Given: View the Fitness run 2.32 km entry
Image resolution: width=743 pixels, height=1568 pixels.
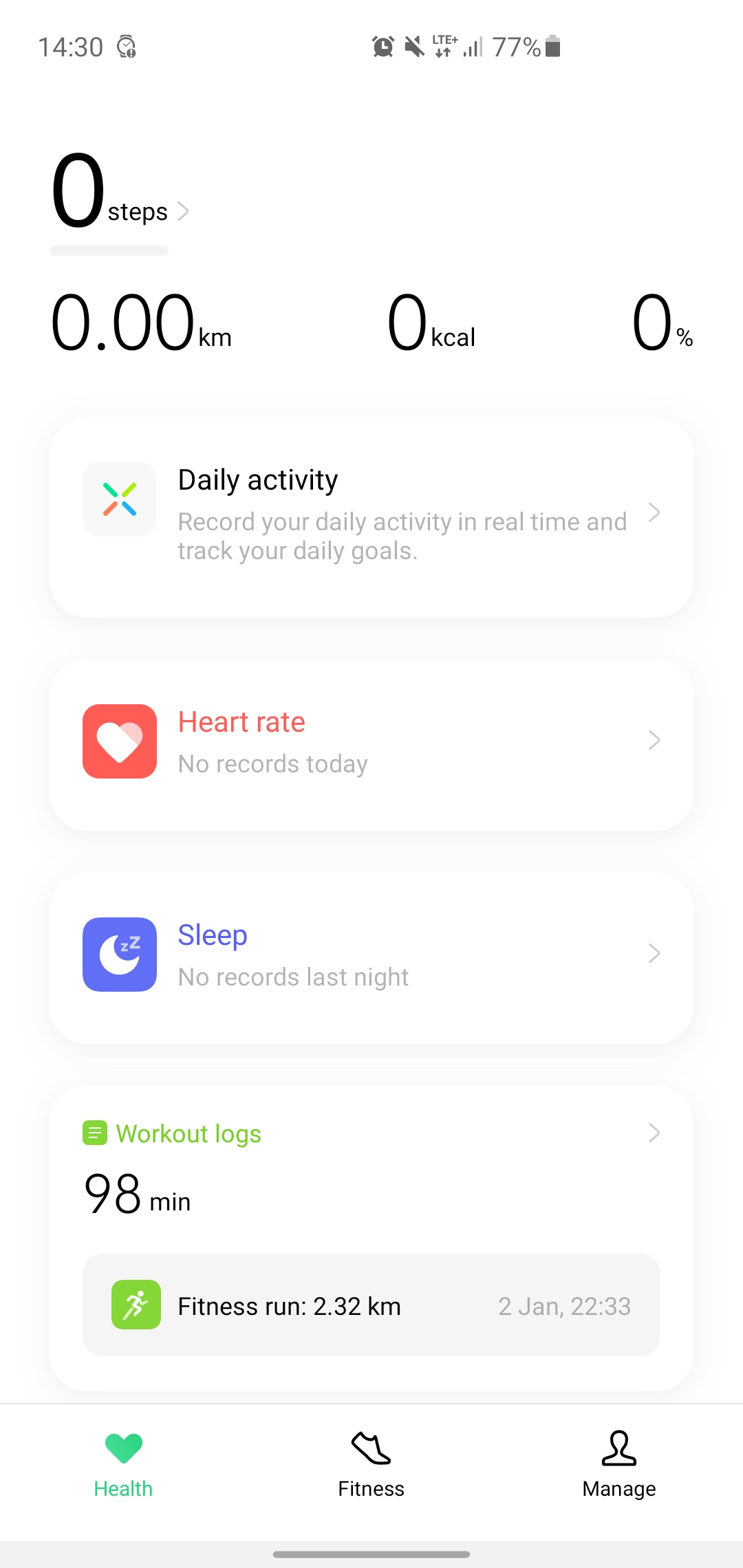Looking at the screenshot, I should pos(371,1305).
